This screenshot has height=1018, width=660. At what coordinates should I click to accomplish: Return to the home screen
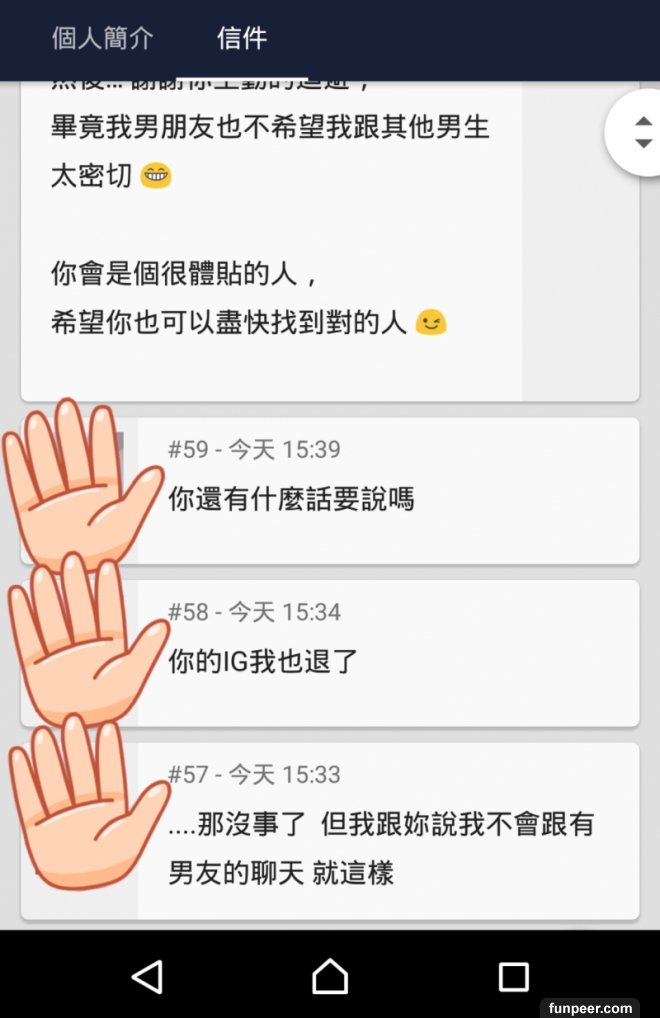(x=330, y=976)
